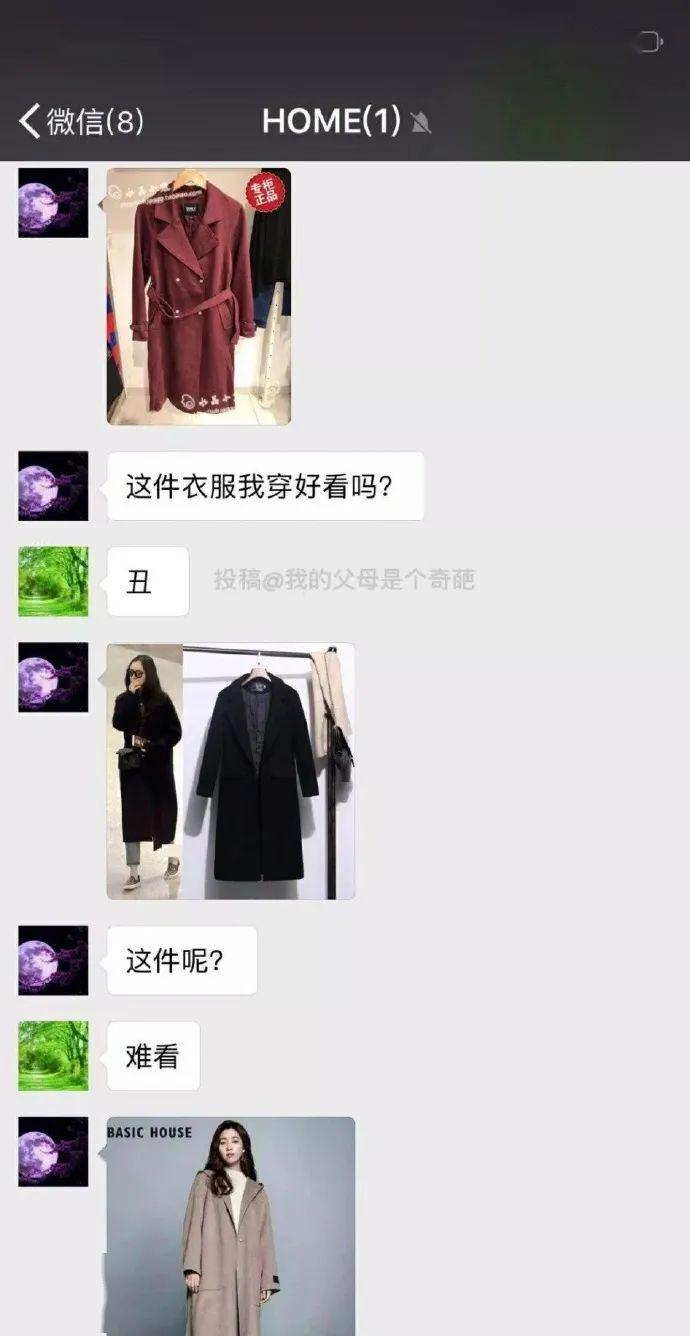Viewport: 690px width, 1336px height.
Task: Tap the green avatar next to 难看
Action: (53, 1055)
